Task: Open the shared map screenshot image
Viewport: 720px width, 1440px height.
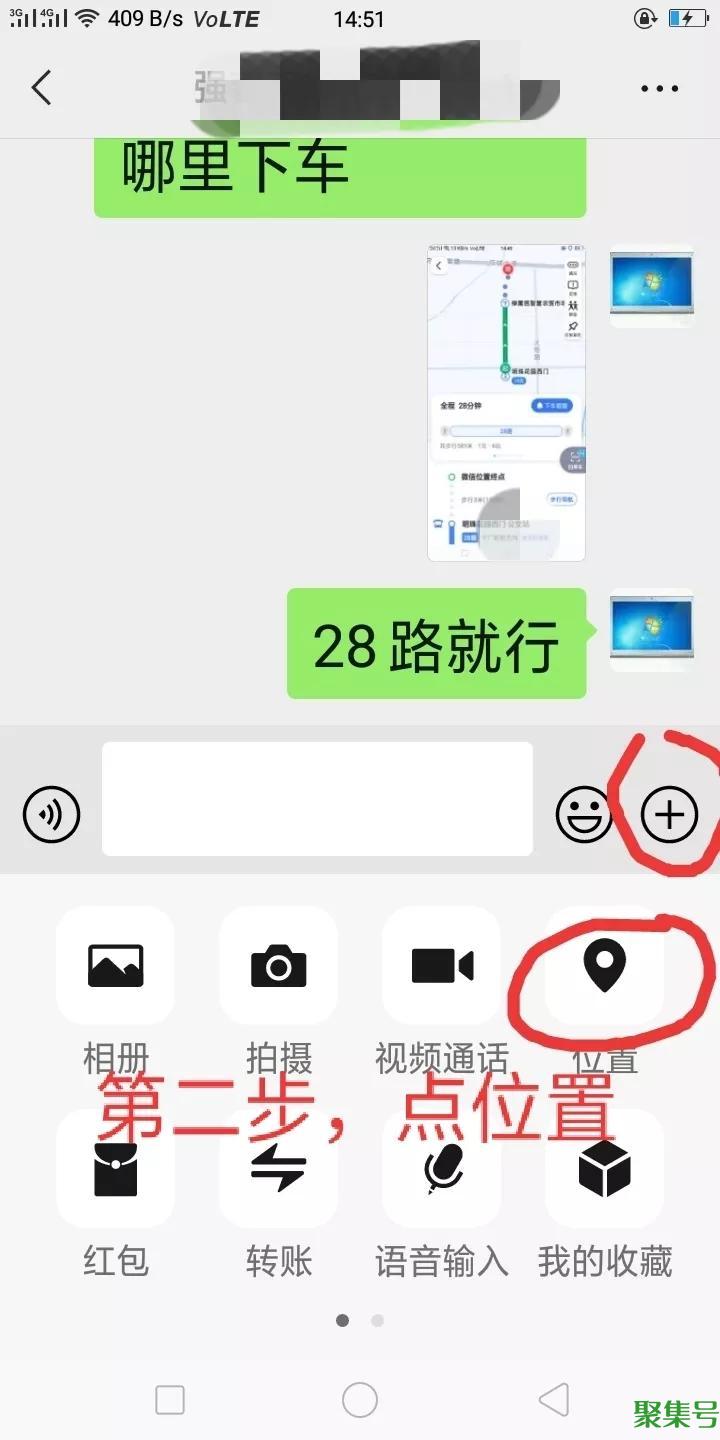Action: click(x=506, y=402)
